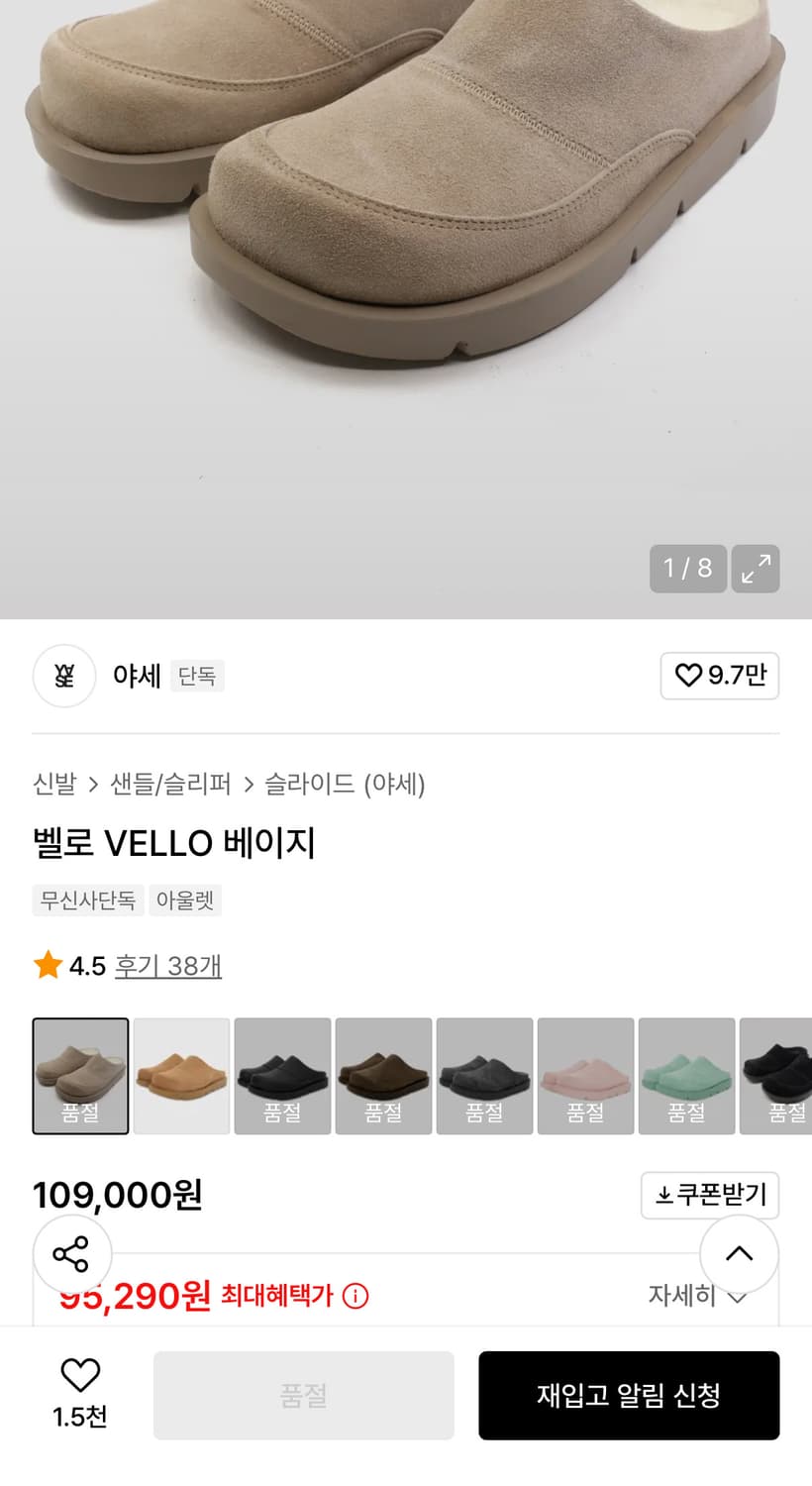Tap the 무신사단독 tag
Viewport: 812px width, 1486px height.
coord(87,901)
